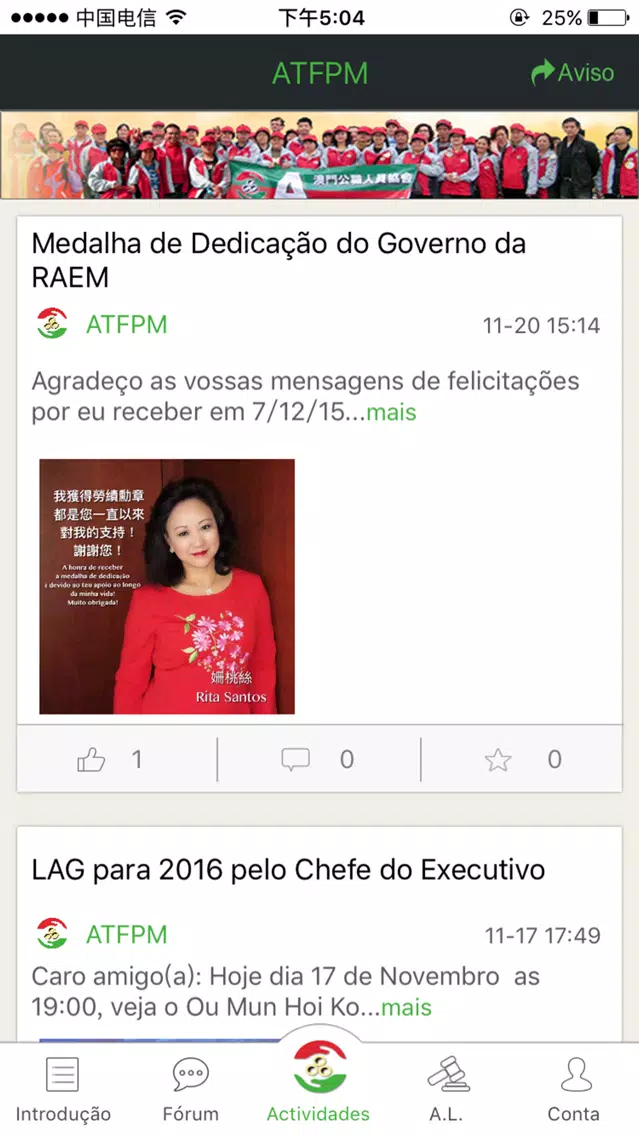Tap the group photo banner
This screenshot has width=639, height=1136.
(319, 155)
